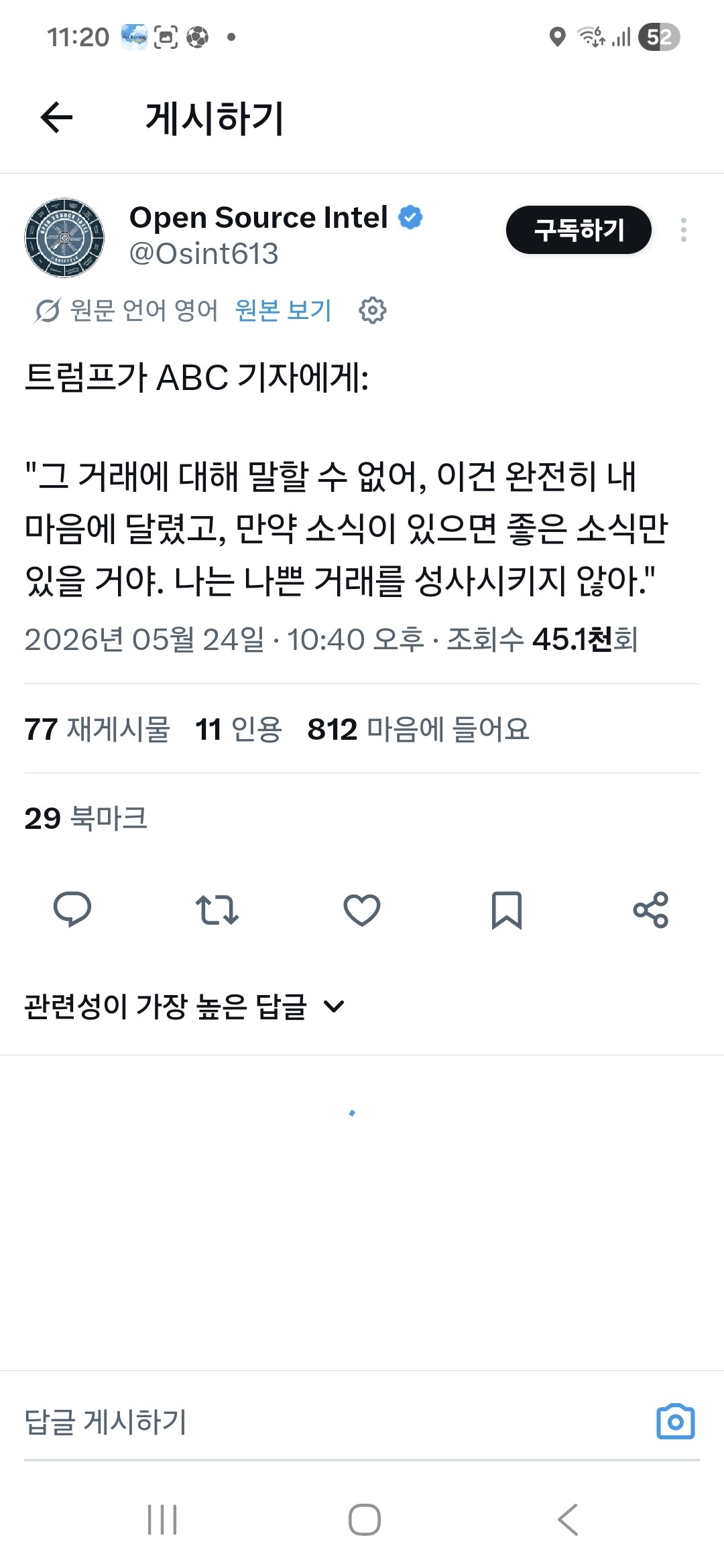The height and width of the screenshot is (1568, 724).
Task: View the 77 재게시물 reposts list
Action: point(98,729)
